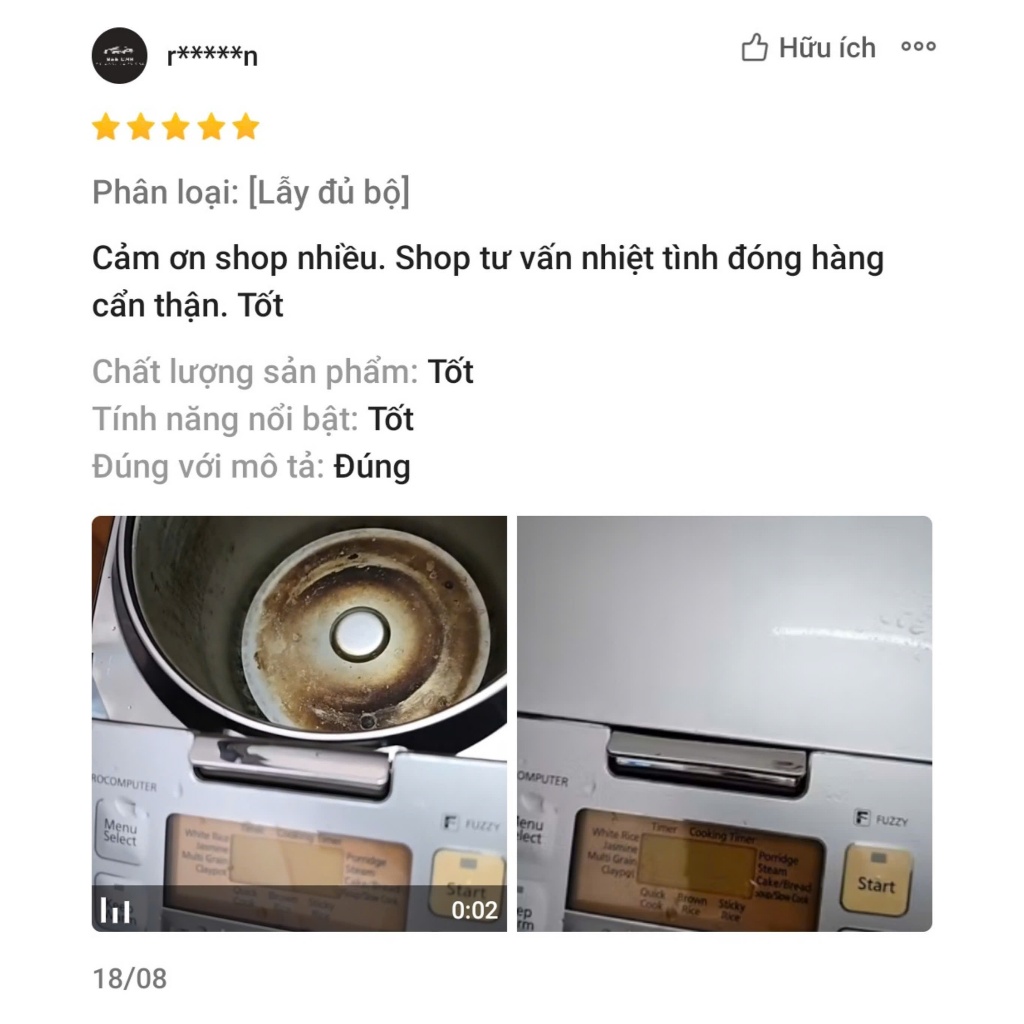The height and width of the screenshot is (1024, 1024).
Task: Play the 0:02 review video
Action: pyautogui.click(x=299, y=723)
